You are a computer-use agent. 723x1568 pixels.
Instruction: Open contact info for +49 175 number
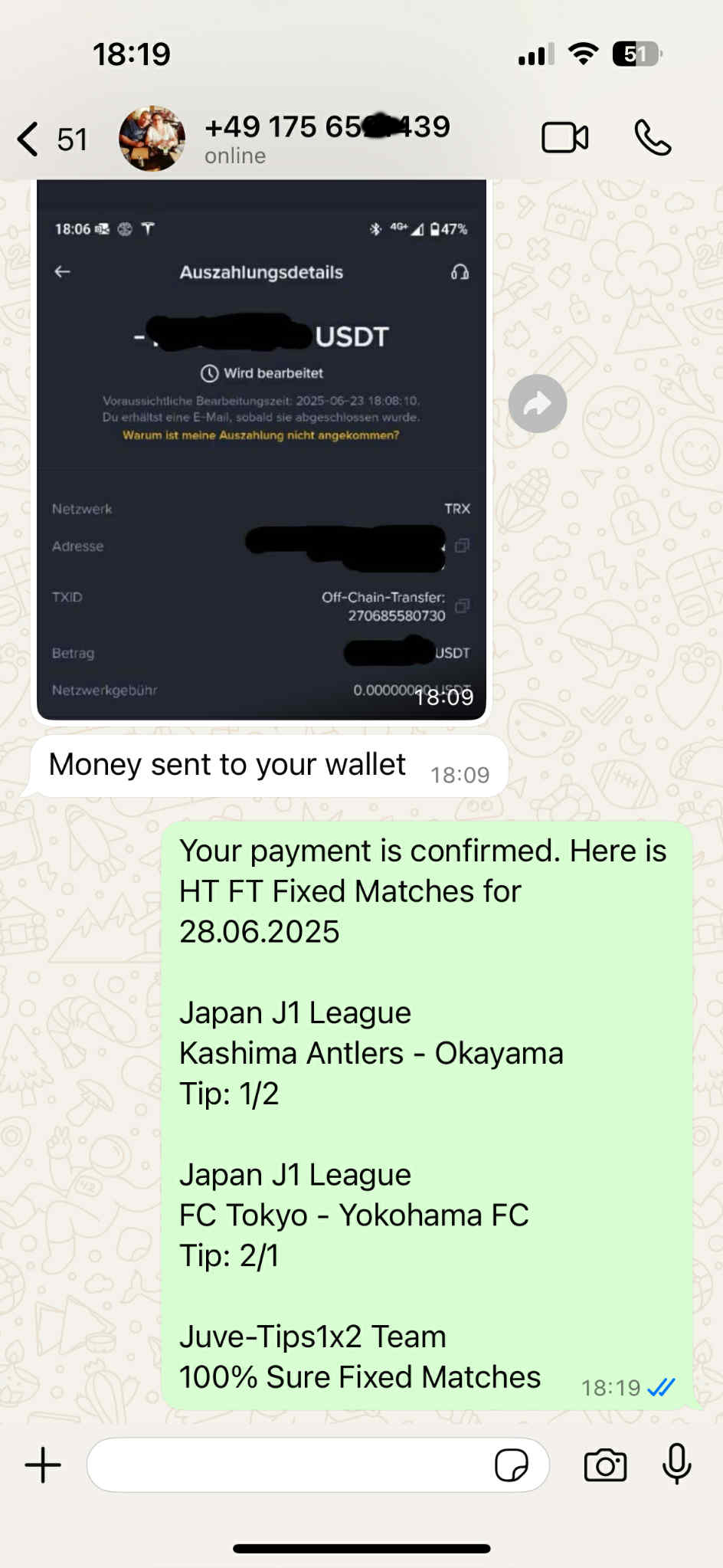326,138
